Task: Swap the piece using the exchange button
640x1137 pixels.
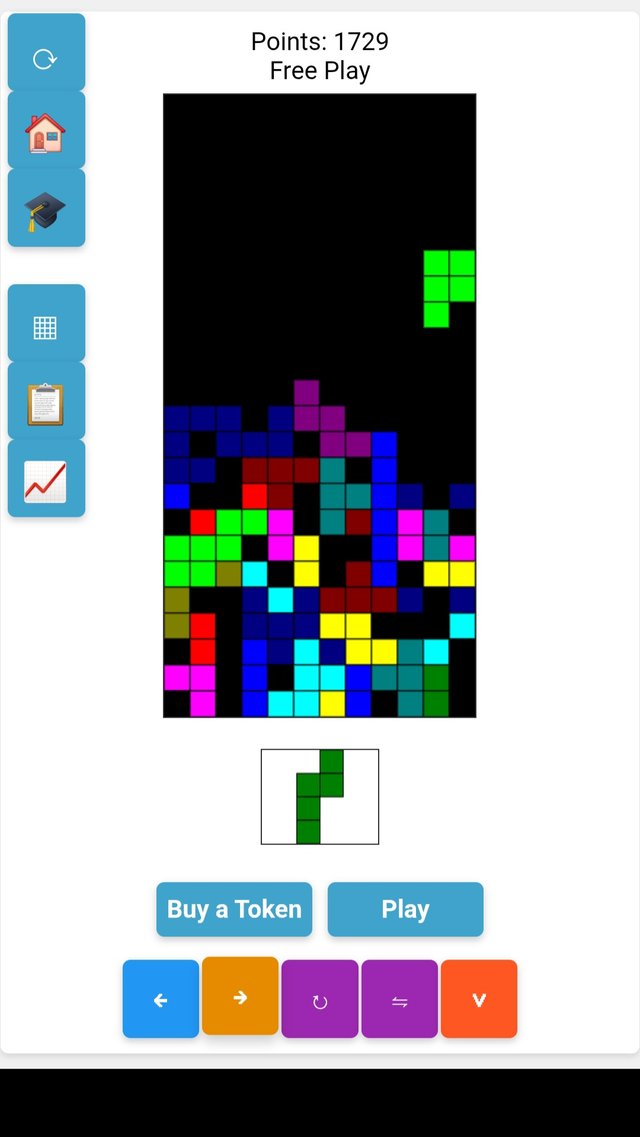Action: (399, 999)
